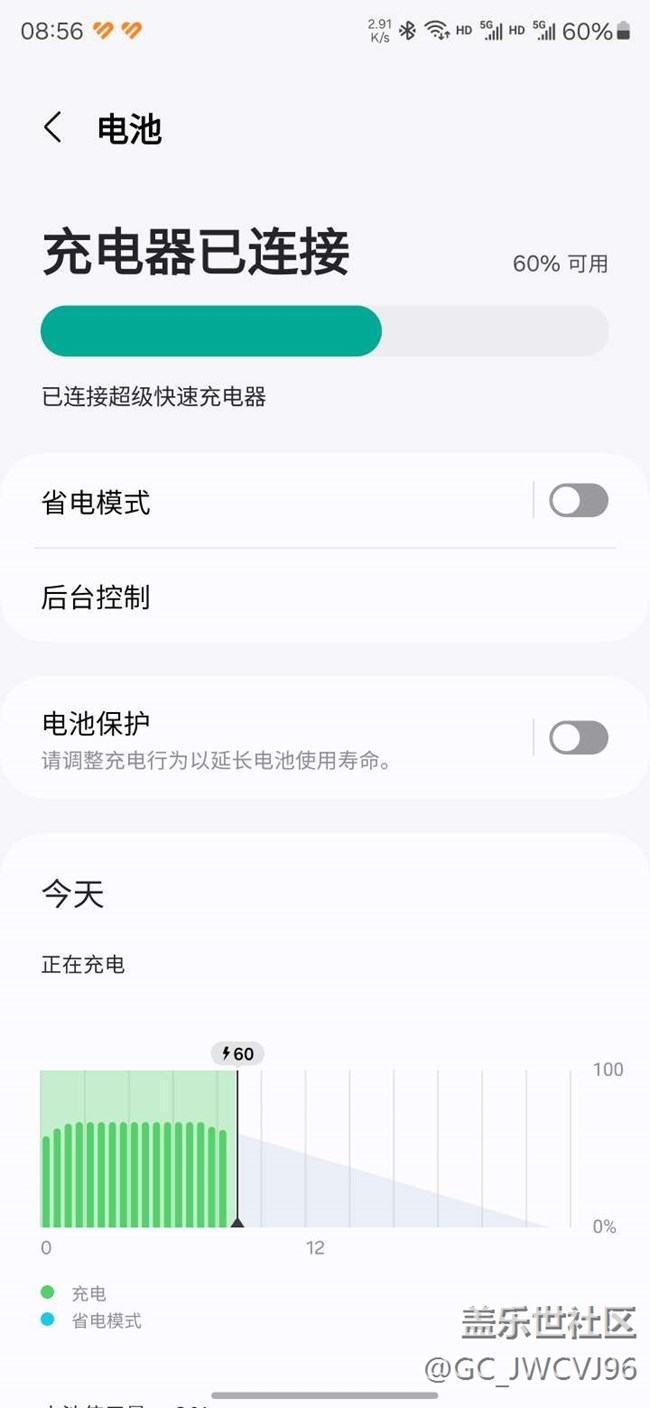This screenshot has width=650, height=1408.
Task: Open 后台控制 settings
Action: click(300, 597)
